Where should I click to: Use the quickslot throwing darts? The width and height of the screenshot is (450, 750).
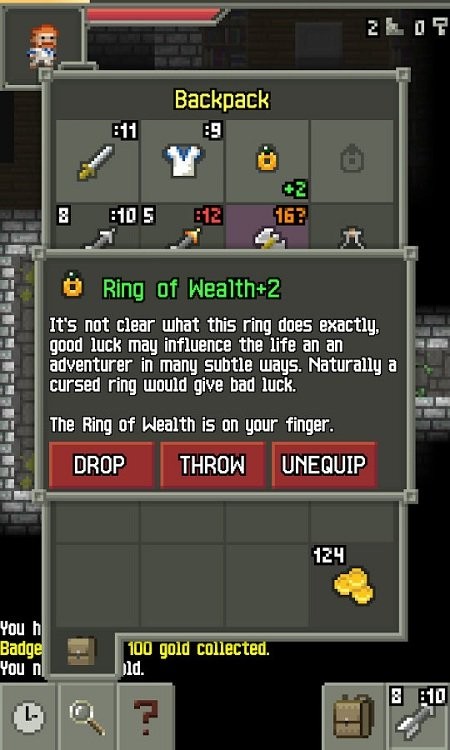coord(418,717)
